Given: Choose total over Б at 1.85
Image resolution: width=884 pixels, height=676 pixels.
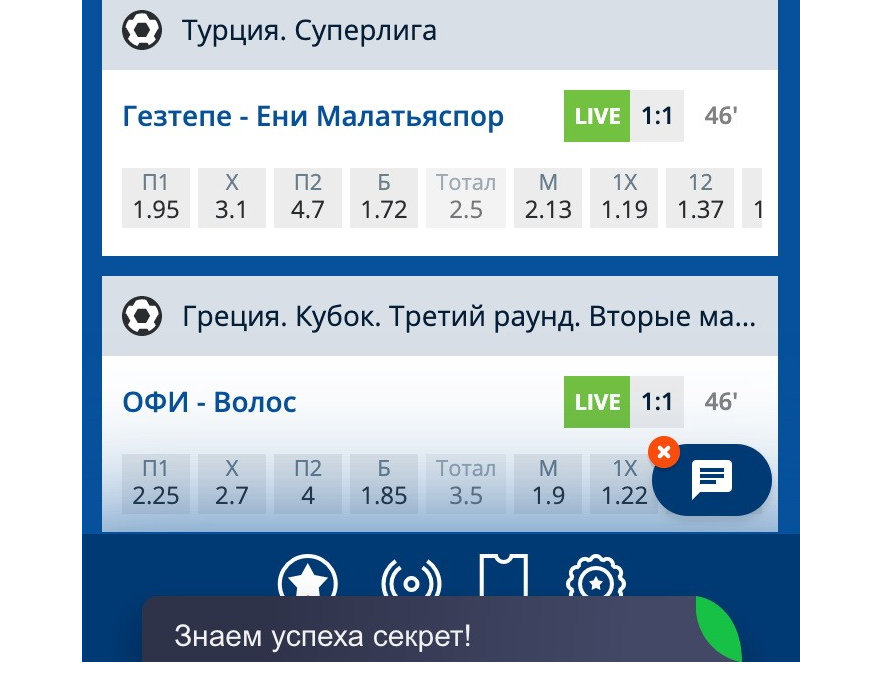Looking at the screenshot, I should click(x=384, y=484).
